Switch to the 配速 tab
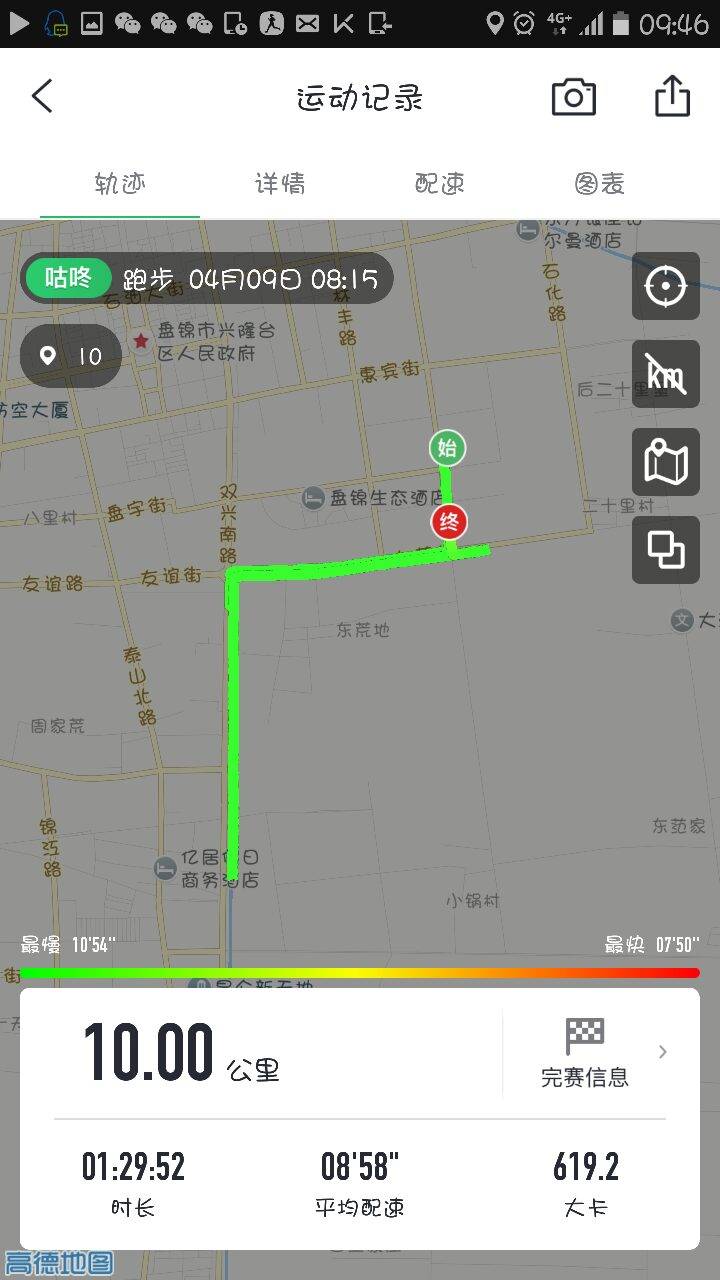Viewport: 720px width, 1280px height. point(440,184)
